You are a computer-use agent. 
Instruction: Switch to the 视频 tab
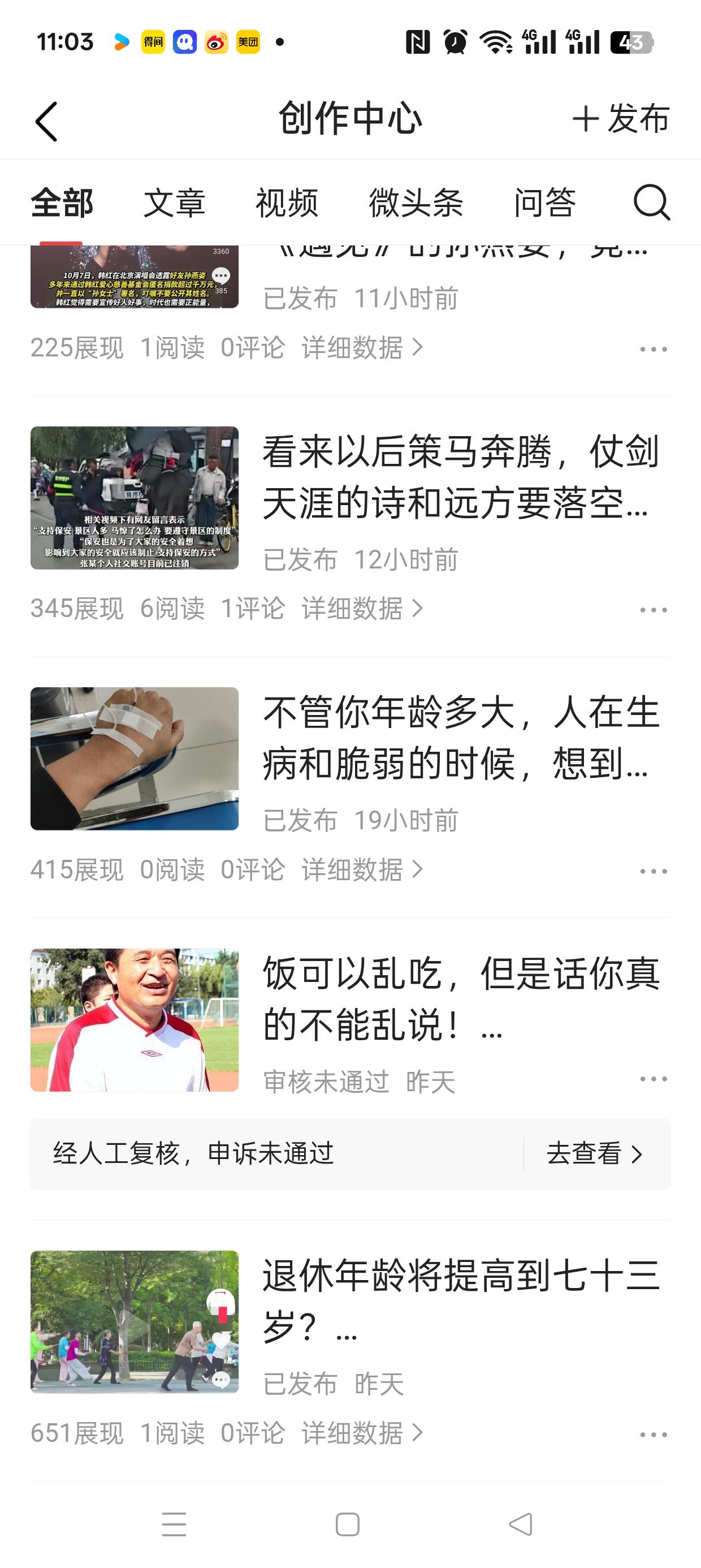(x=287, y=203)
